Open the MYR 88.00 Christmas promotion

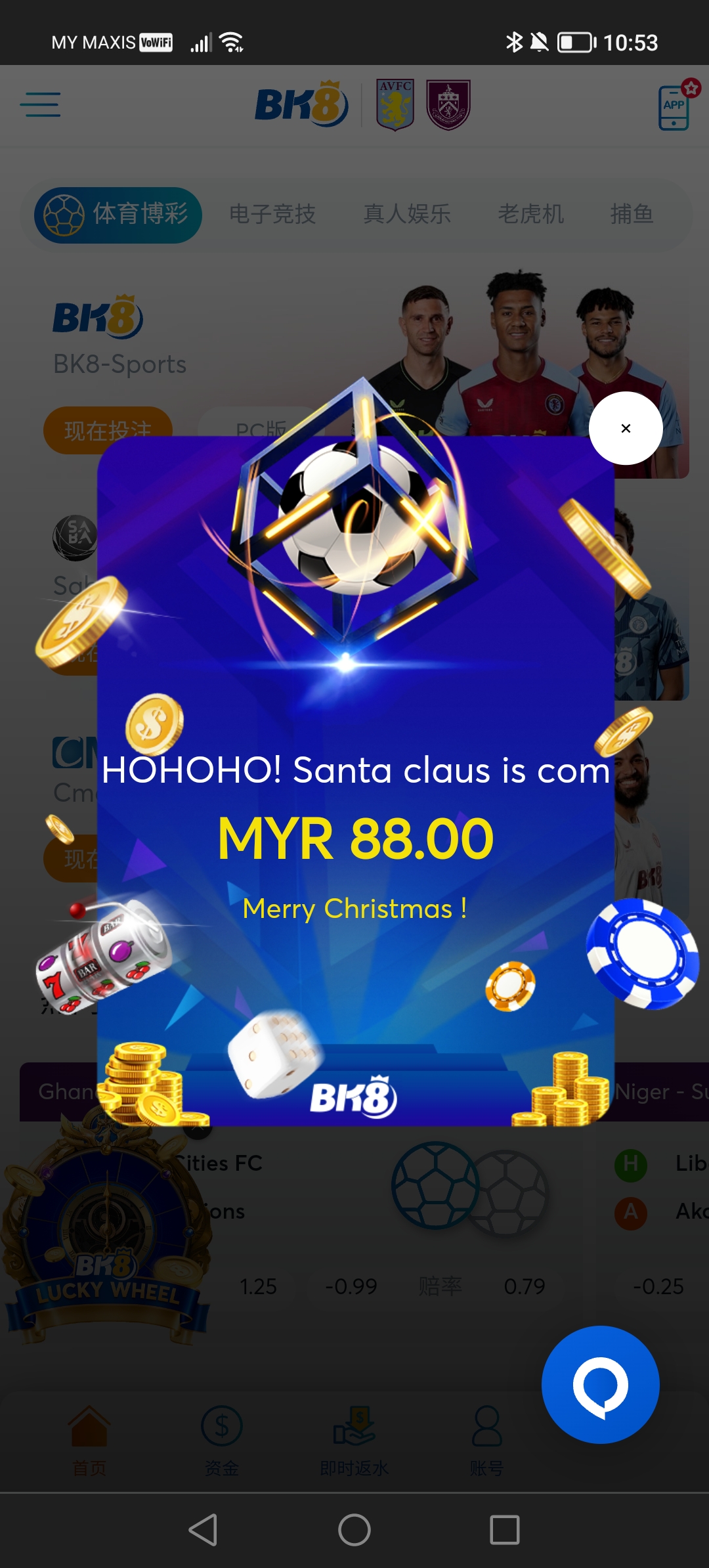355,839
